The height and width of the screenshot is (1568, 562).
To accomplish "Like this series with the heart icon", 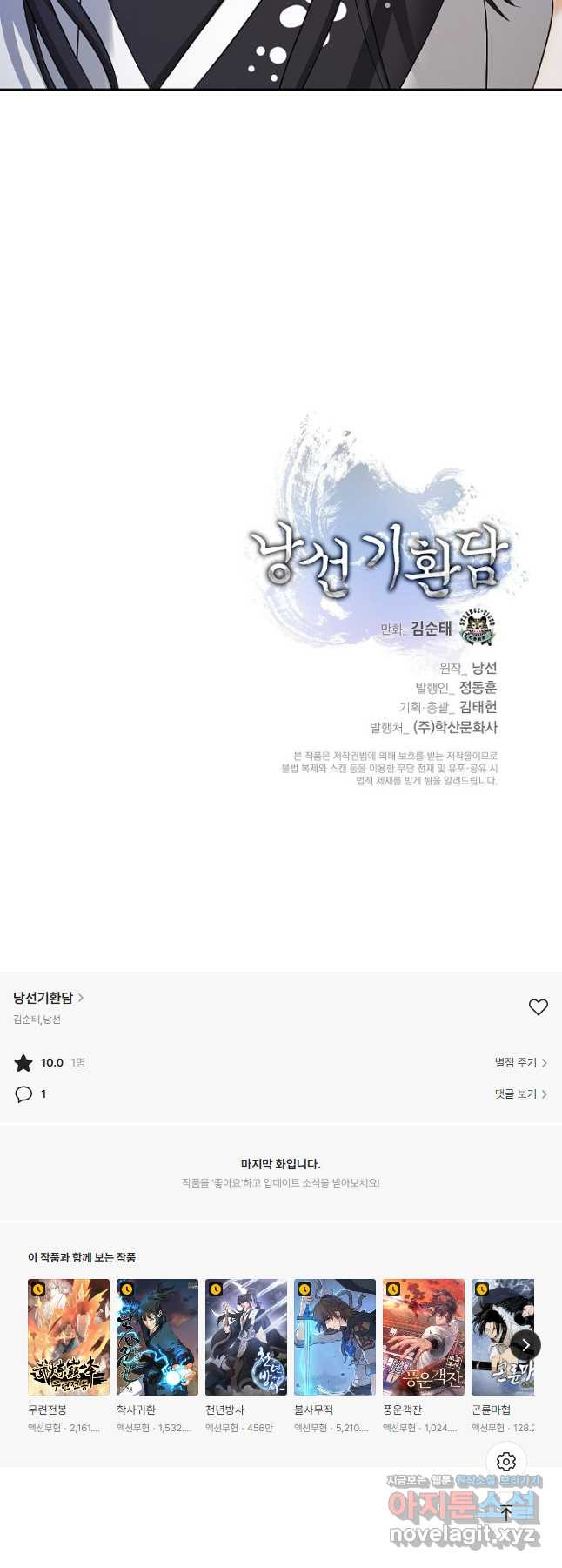I will point(538,1006).
